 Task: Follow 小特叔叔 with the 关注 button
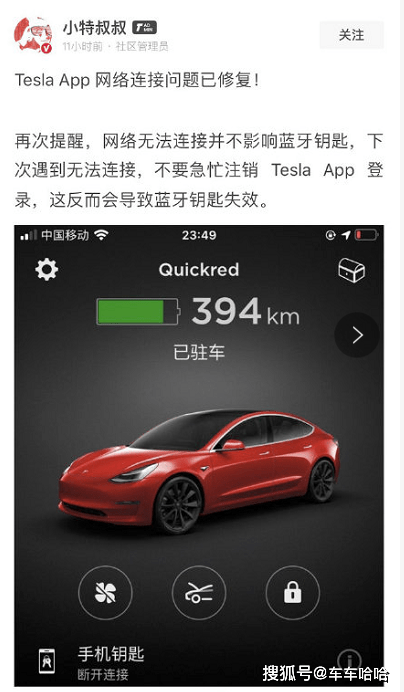pyautogui.click(x=351, y=35)
